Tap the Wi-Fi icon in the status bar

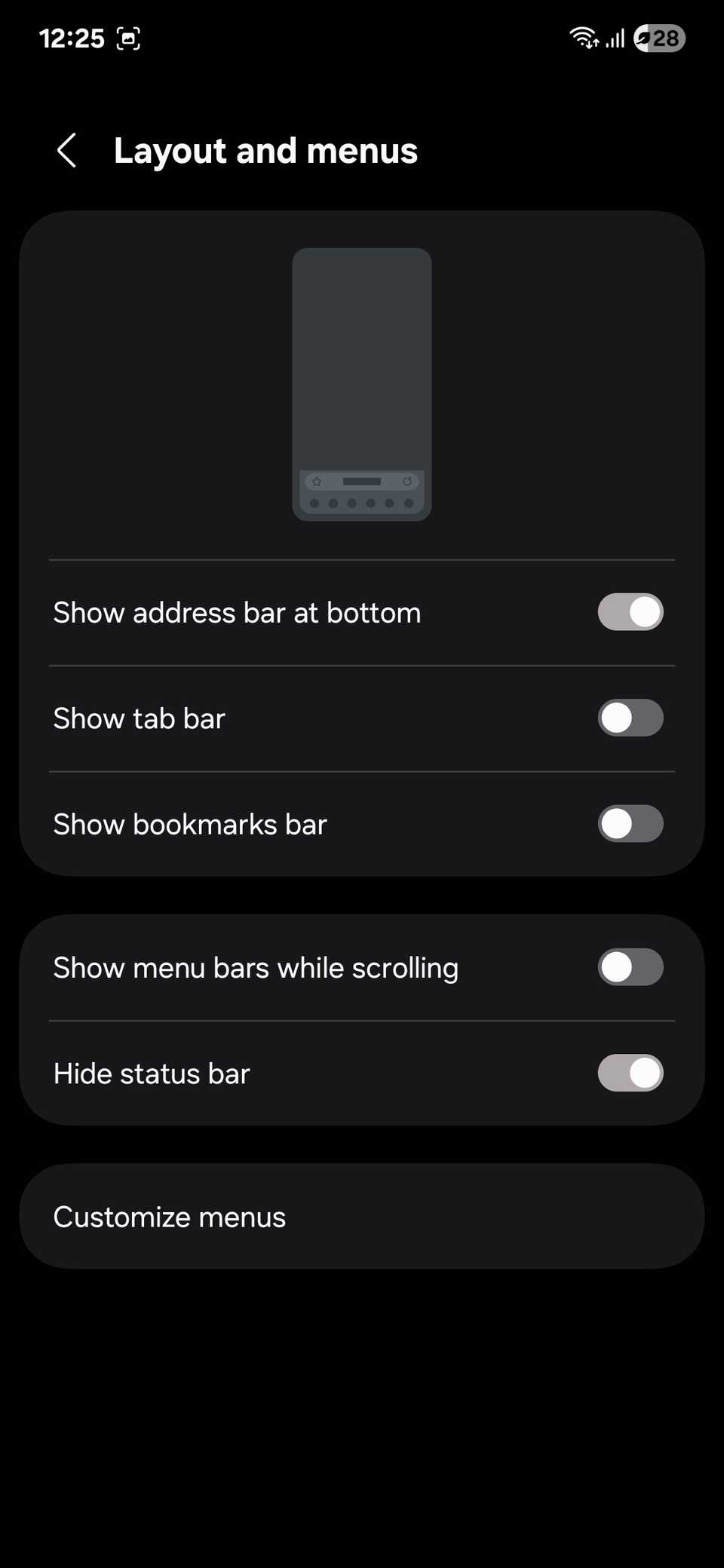583,36
